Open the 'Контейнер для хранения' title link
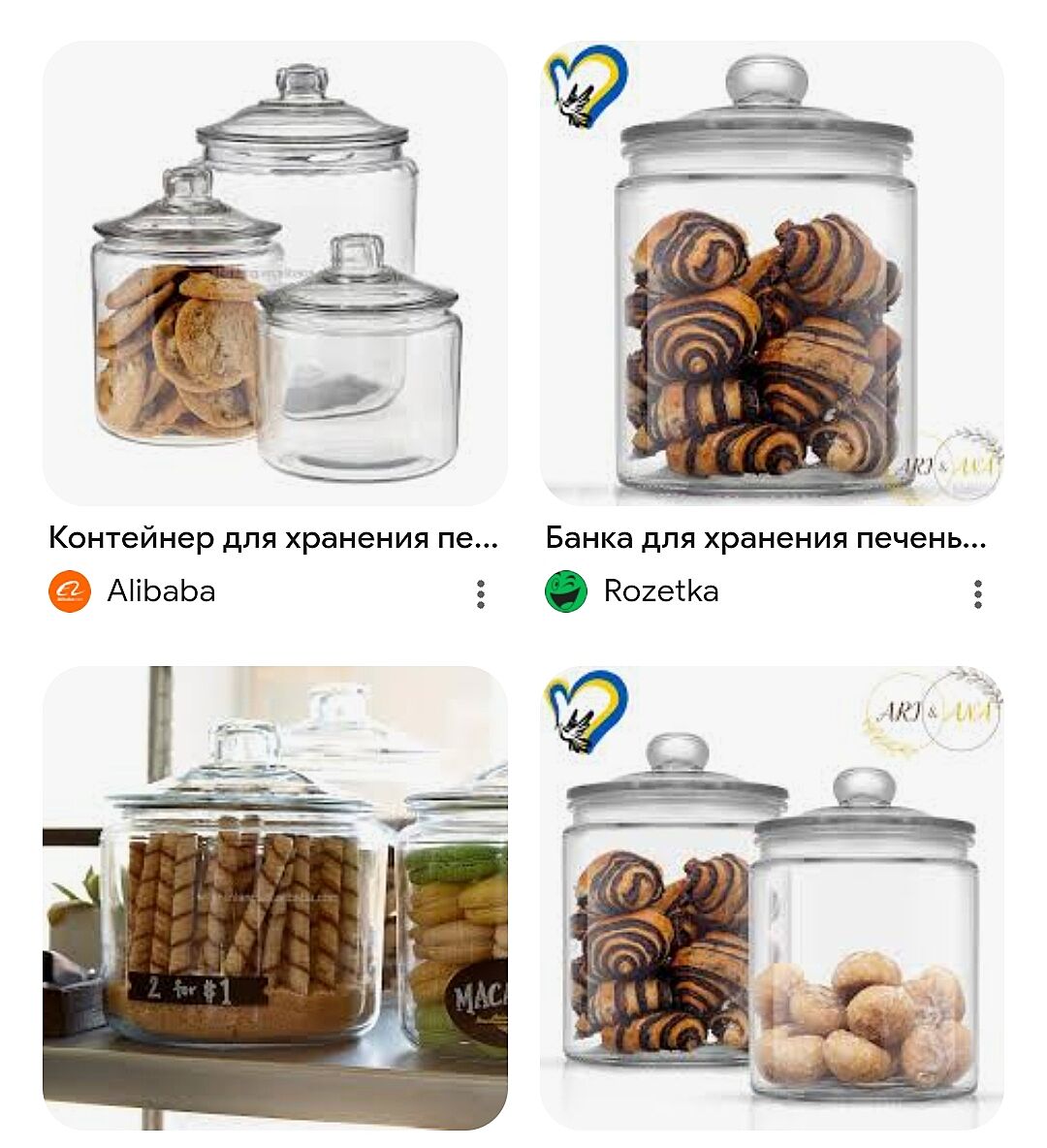 pyautogui.click(x=273, y=537)
